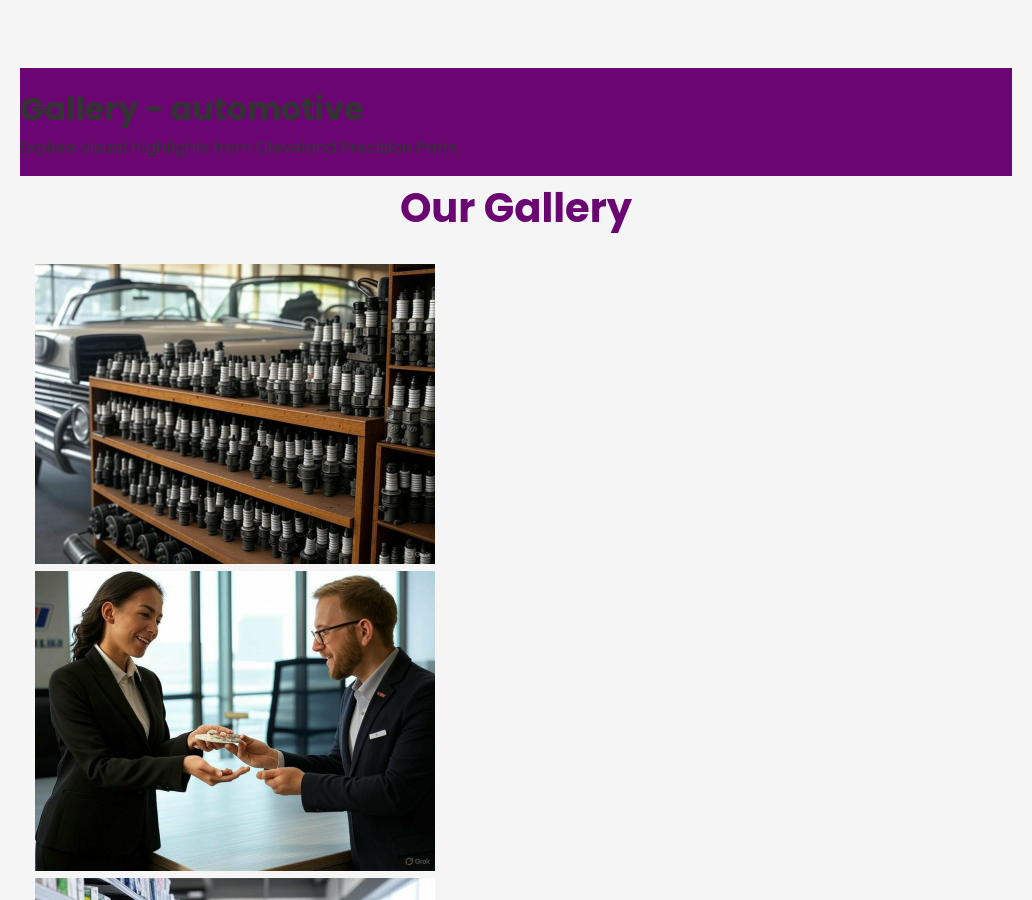Open the spark plug shelf gallery photo
Screen dimensions: 1032x900
(x=235, y=414)
